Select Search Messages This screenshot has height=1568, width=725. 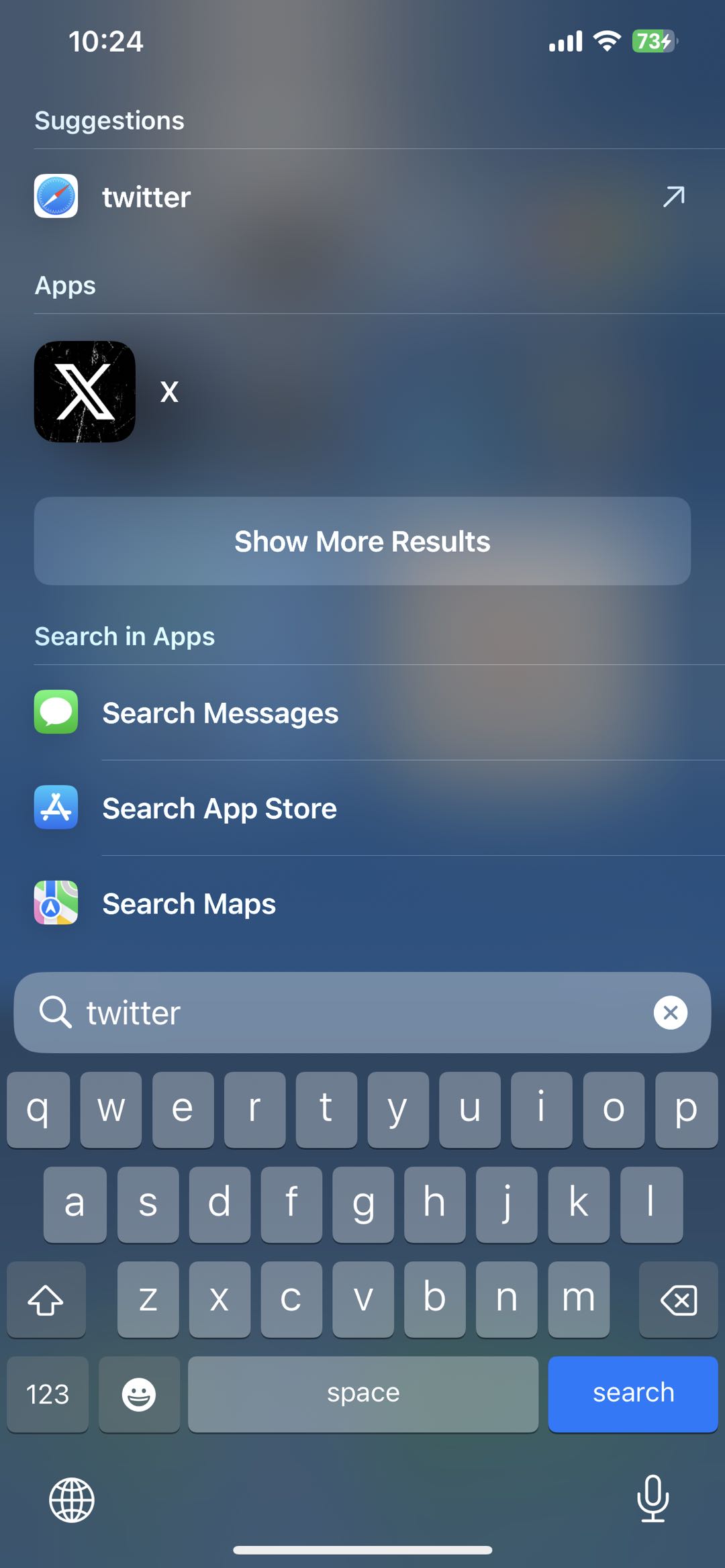pos(362,712)
